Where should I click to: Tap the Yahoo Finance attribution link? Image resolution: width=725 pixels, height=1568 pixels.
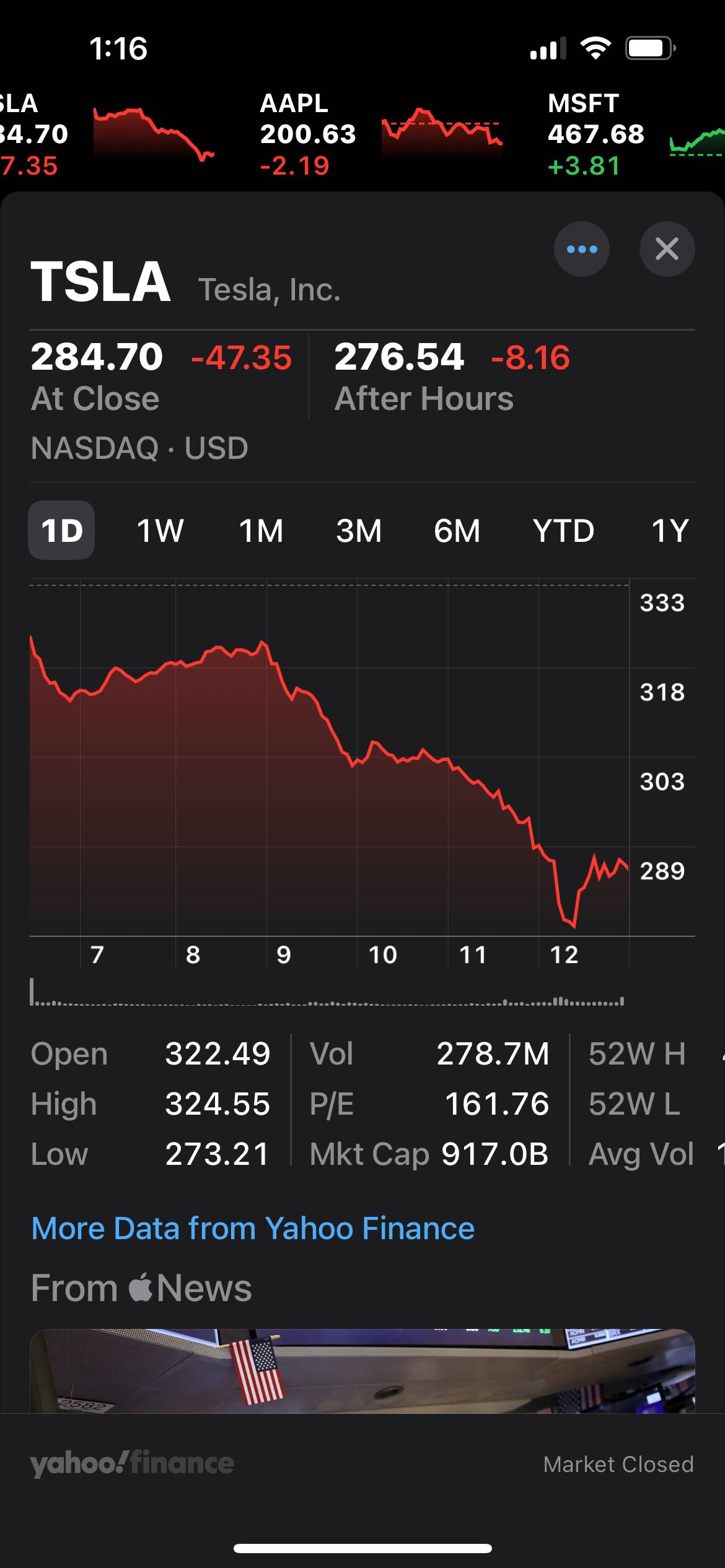pyautogui.click(x=132, y=1463)
